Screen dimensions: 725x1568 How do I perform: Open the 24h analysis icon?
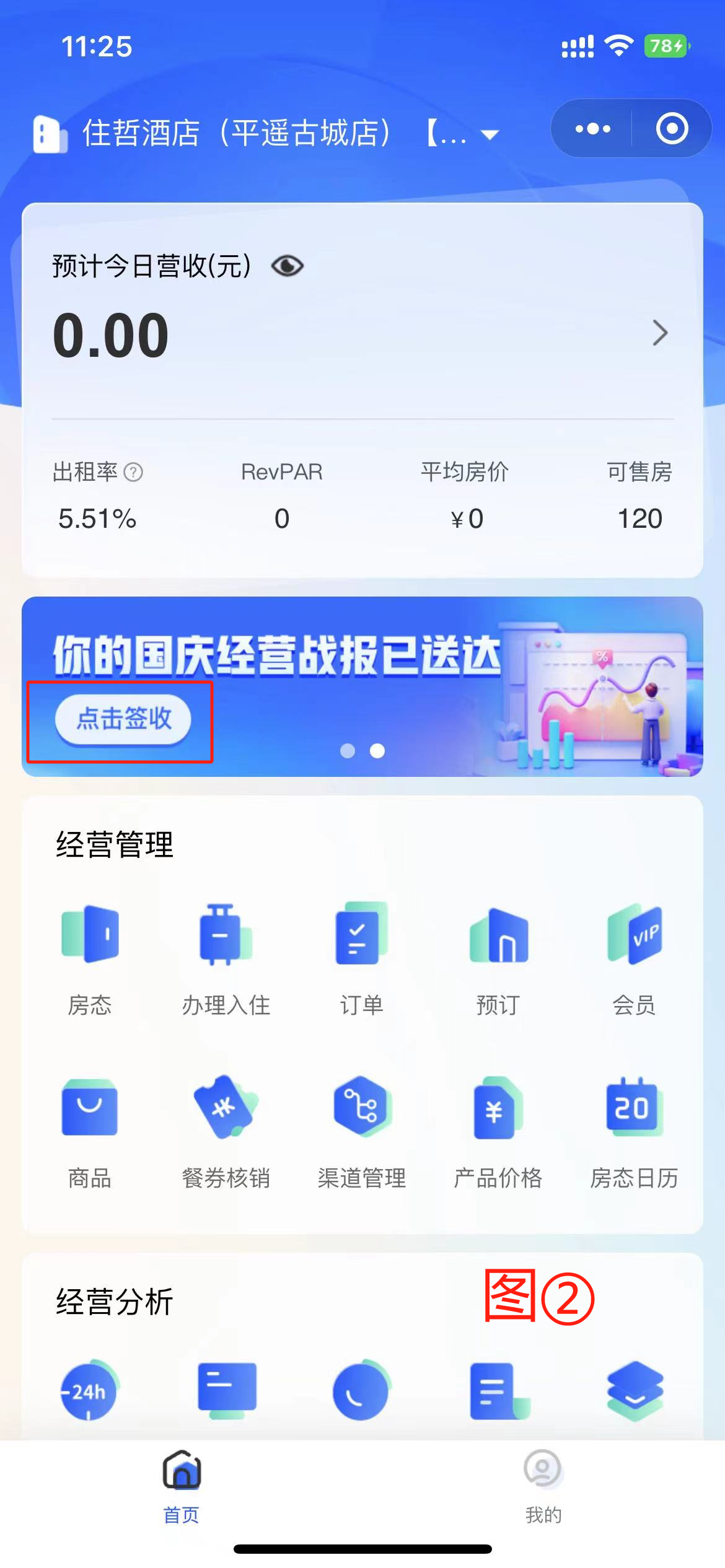point(89,1391)
